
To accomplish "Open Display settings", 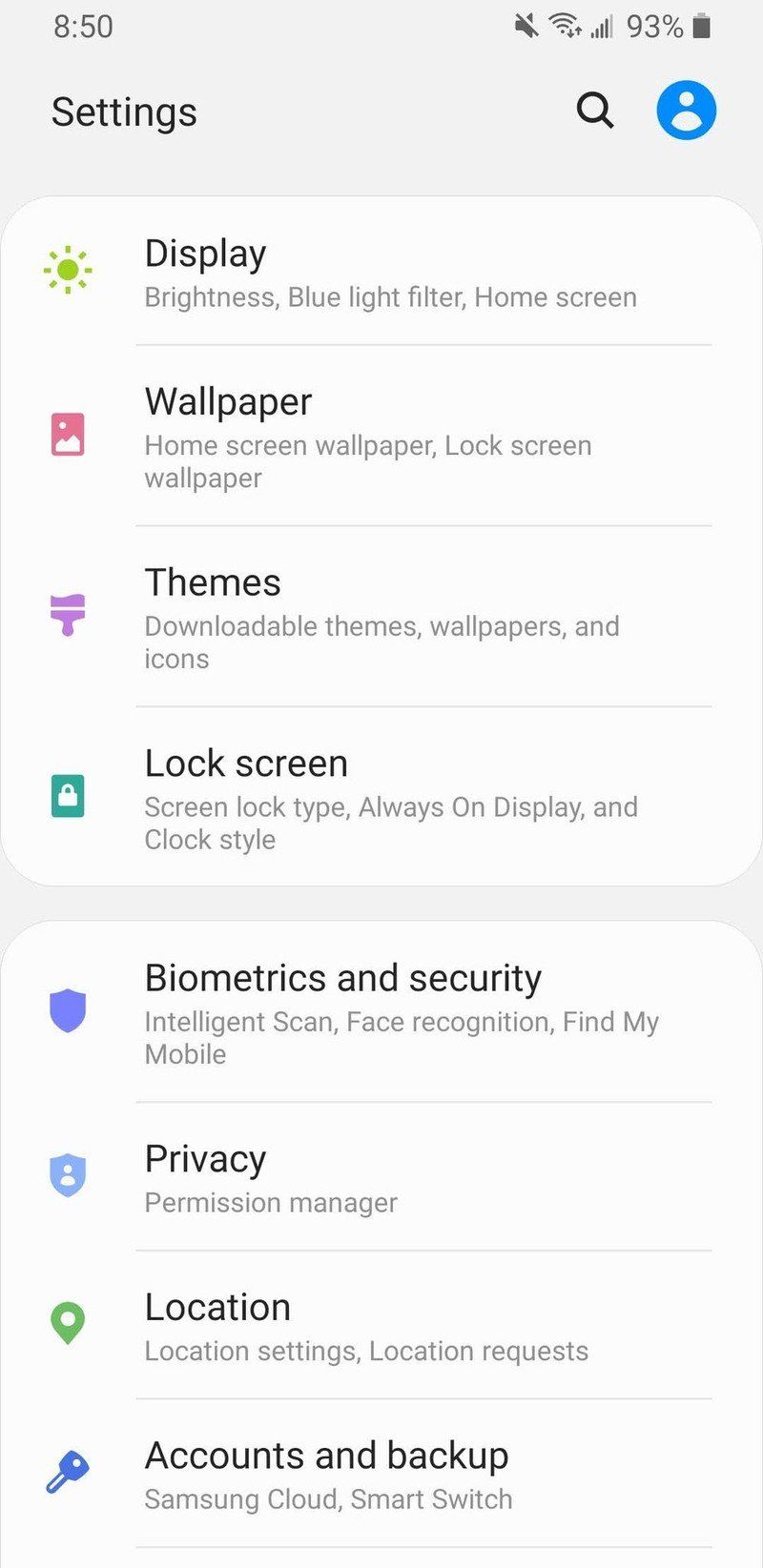I will [x=381, y=271].
